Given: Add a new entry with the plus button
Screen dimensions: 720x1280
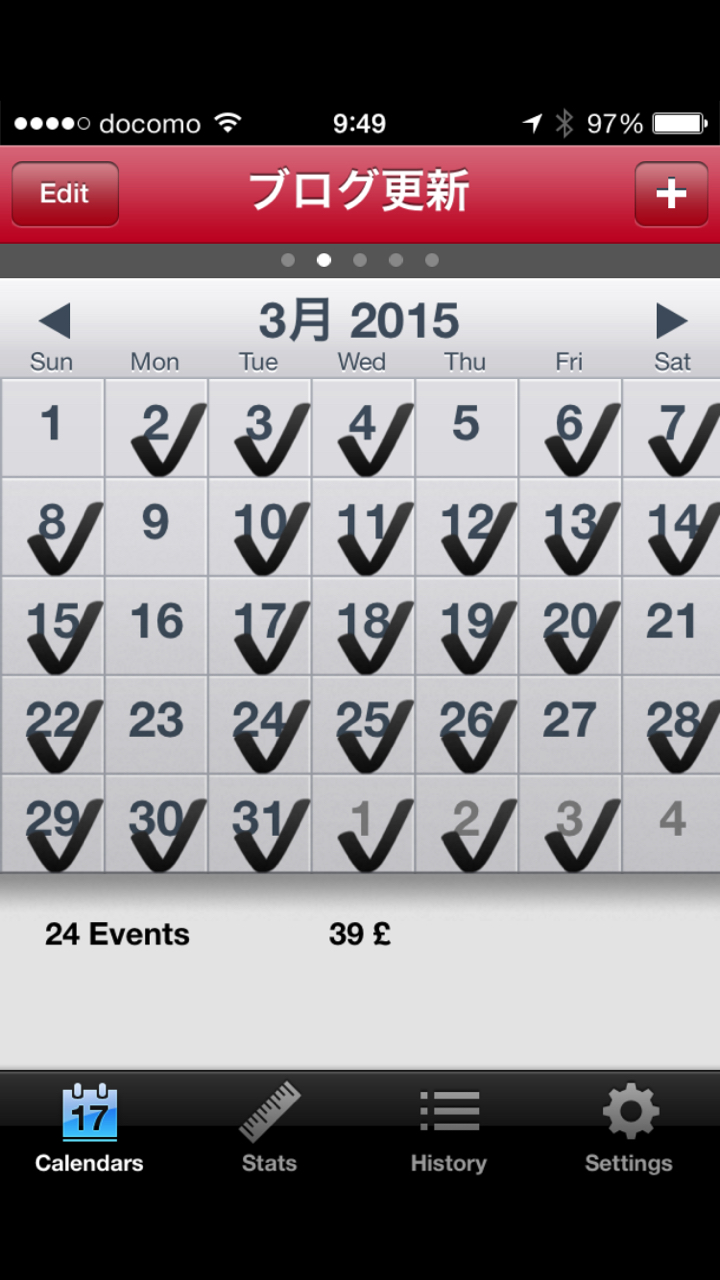Looking at the screenshot, I should coord(670,193).
